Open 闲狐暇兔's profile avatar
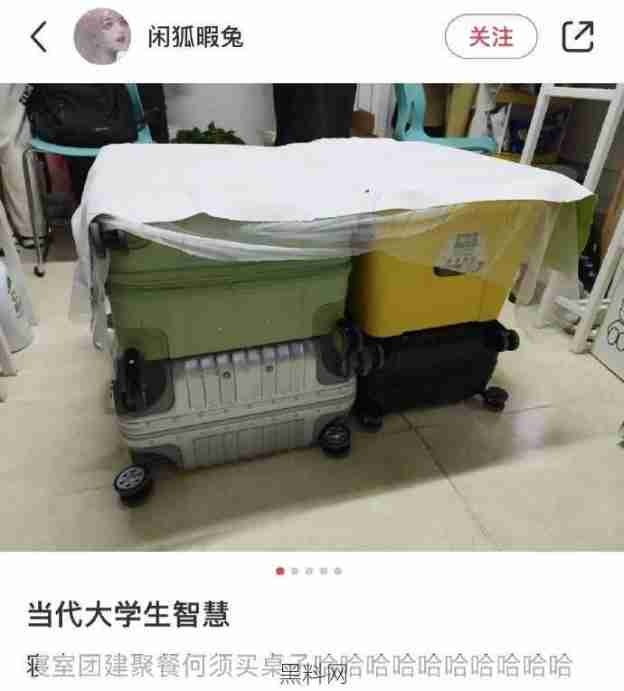This screenshot has height=691, width=624. pos(106,37)
